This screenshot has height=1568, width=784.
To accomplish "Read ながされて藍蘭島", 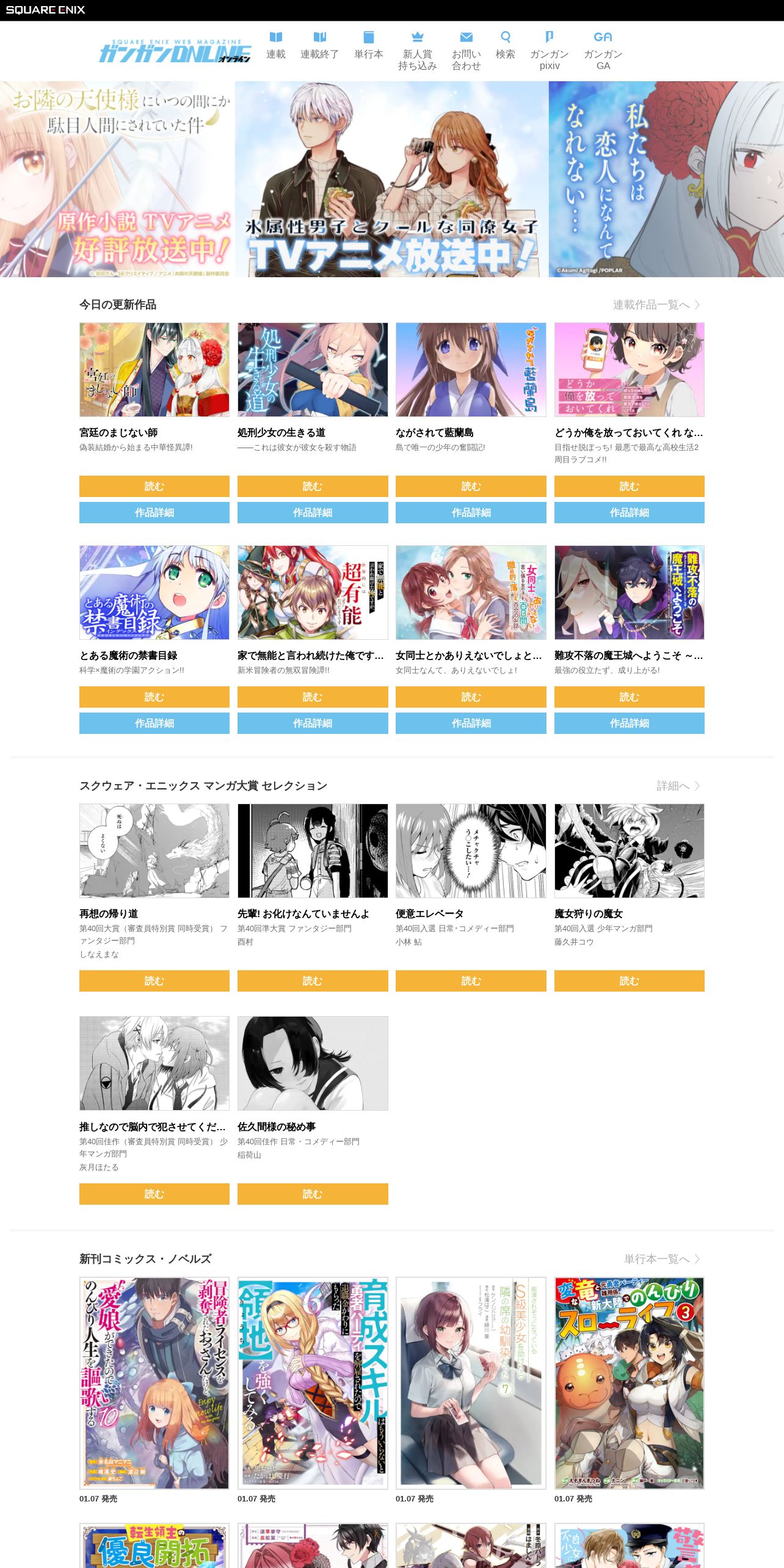I will [471, 486].
